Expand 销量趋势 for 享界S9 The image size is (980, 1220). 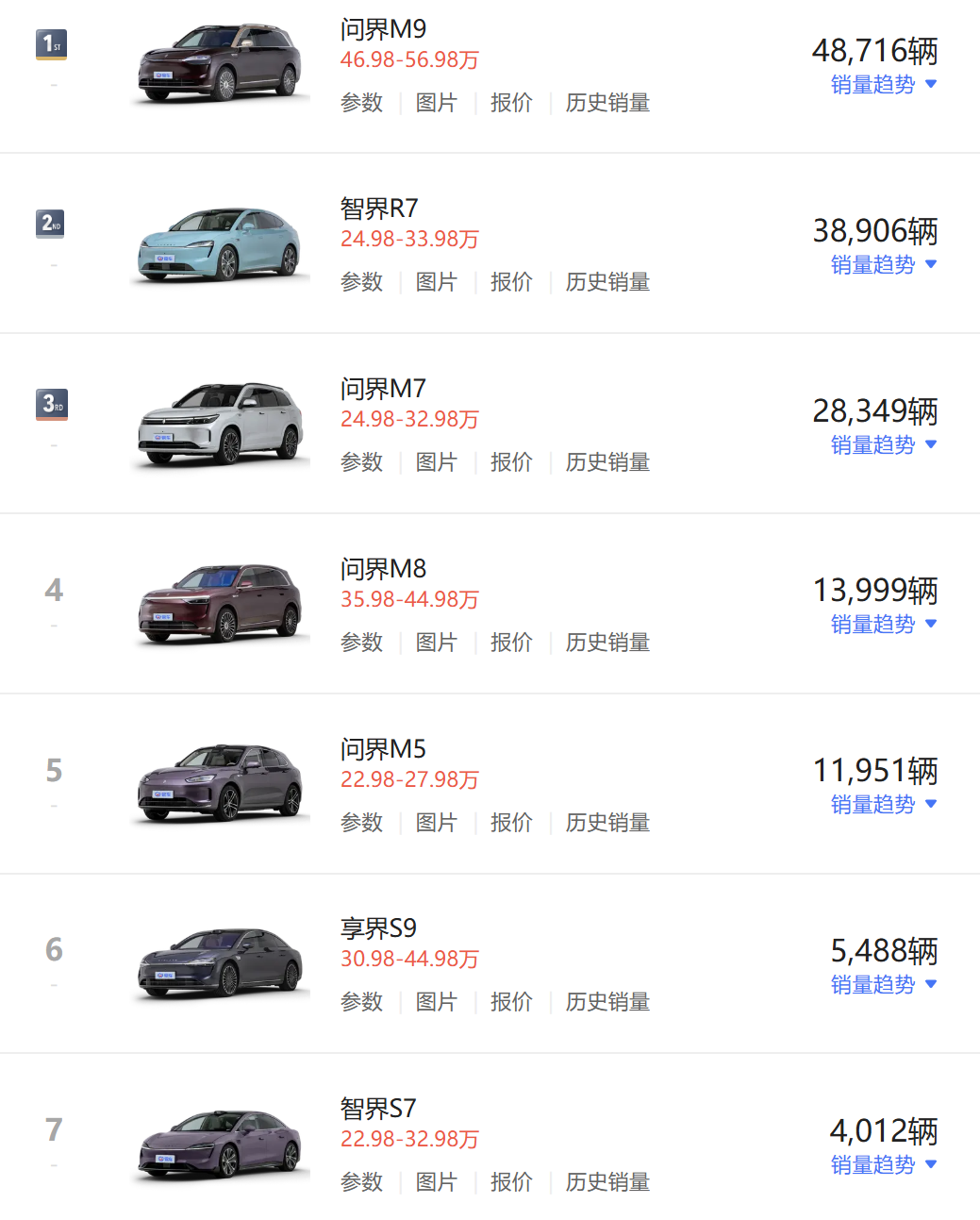pos(883,985)
